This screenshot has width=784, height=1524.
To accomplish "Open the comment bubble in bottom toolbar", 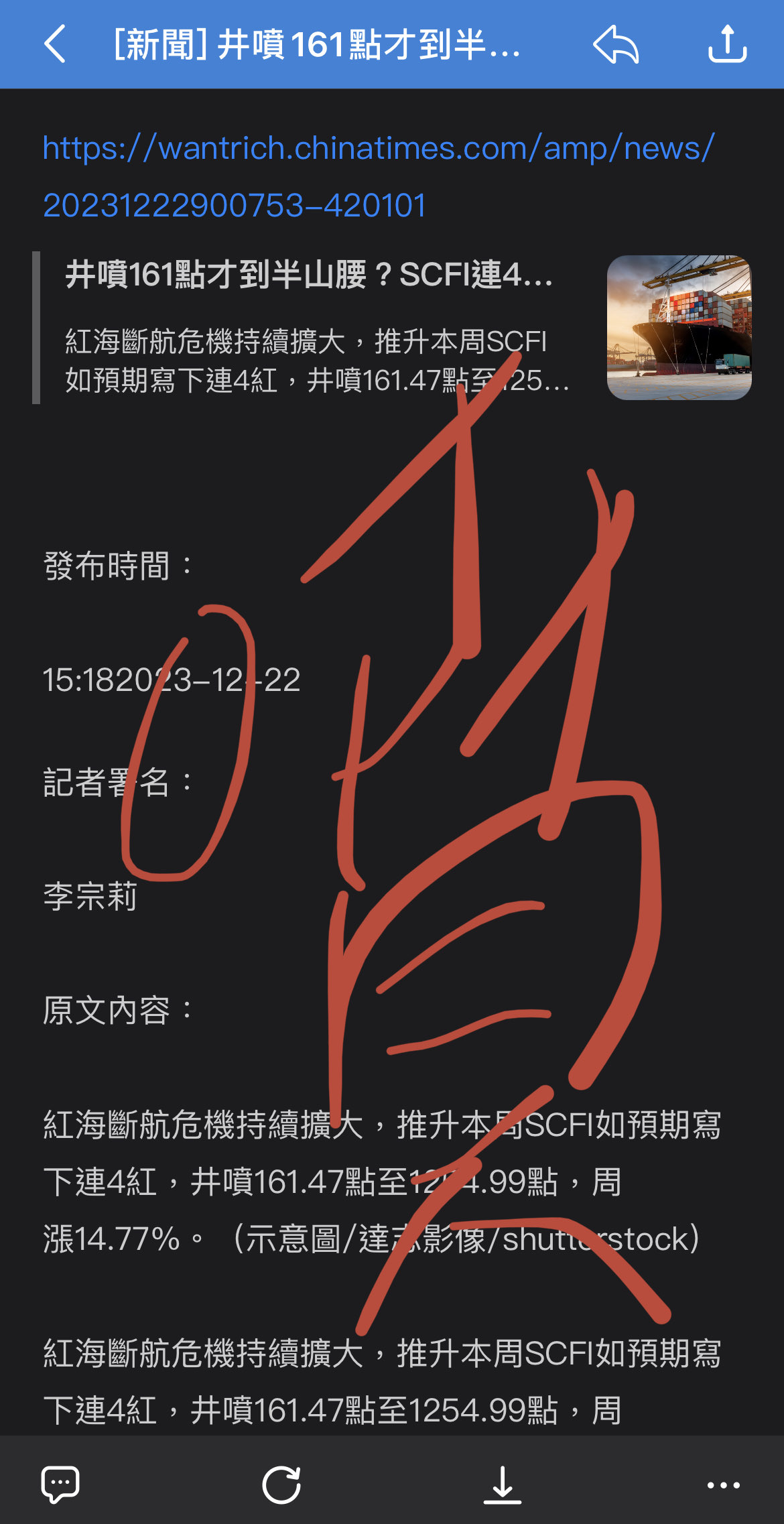I will pyautogui.click(x=60, y=1484).
